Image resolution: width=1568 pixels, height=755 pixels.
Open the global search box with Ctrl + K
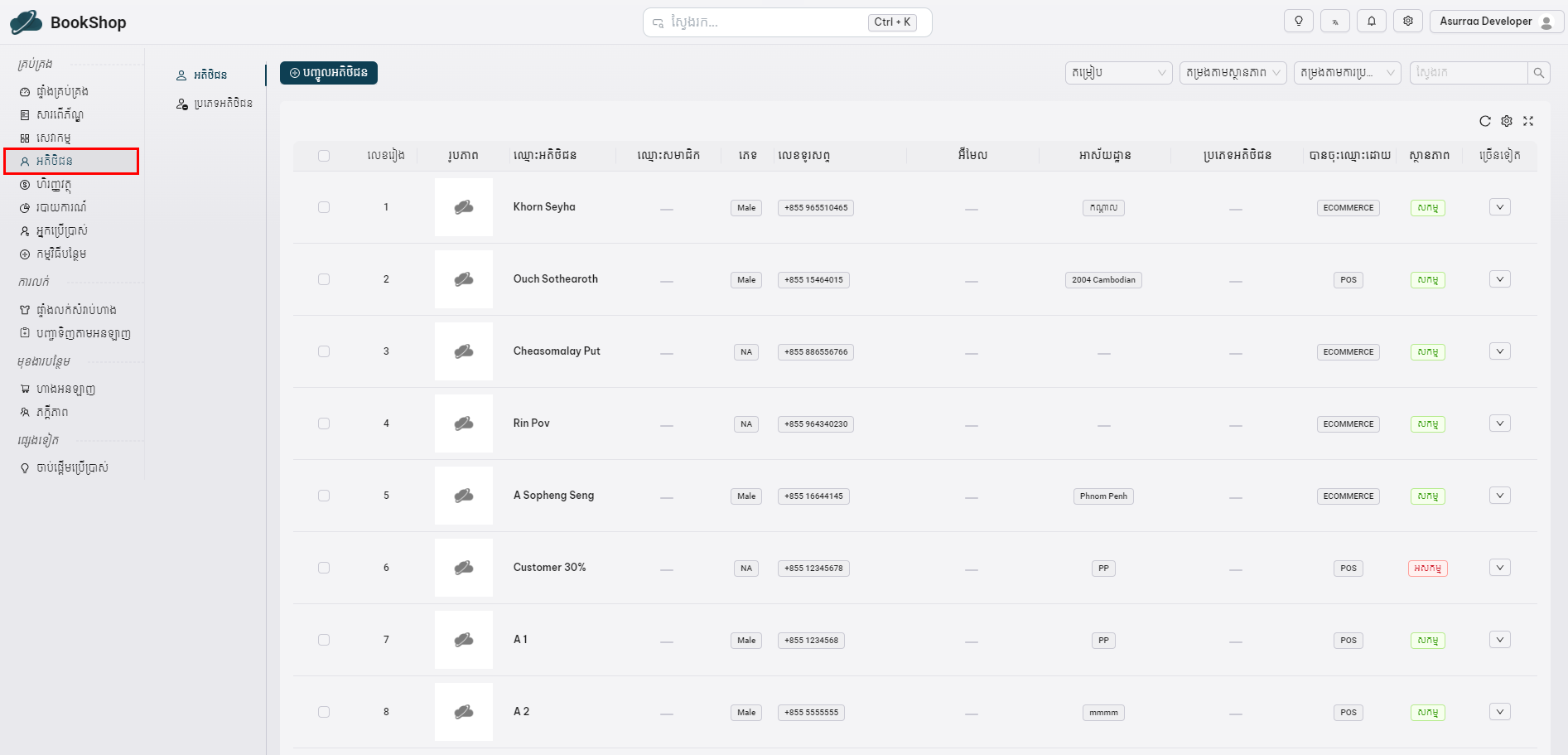[787, 22]
